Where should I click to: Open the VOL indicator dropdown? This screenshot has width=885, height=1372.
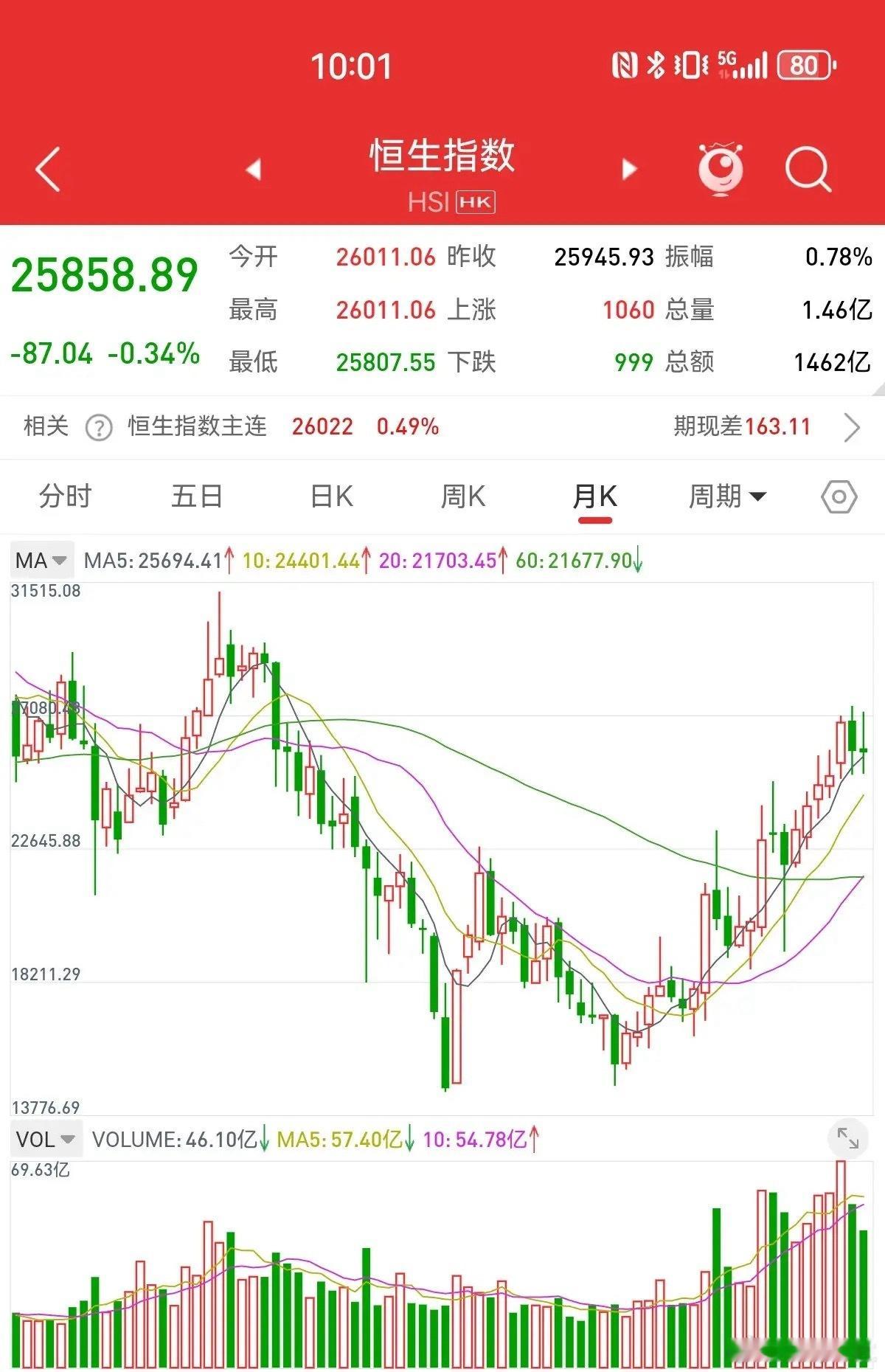tap(44, 1139)
